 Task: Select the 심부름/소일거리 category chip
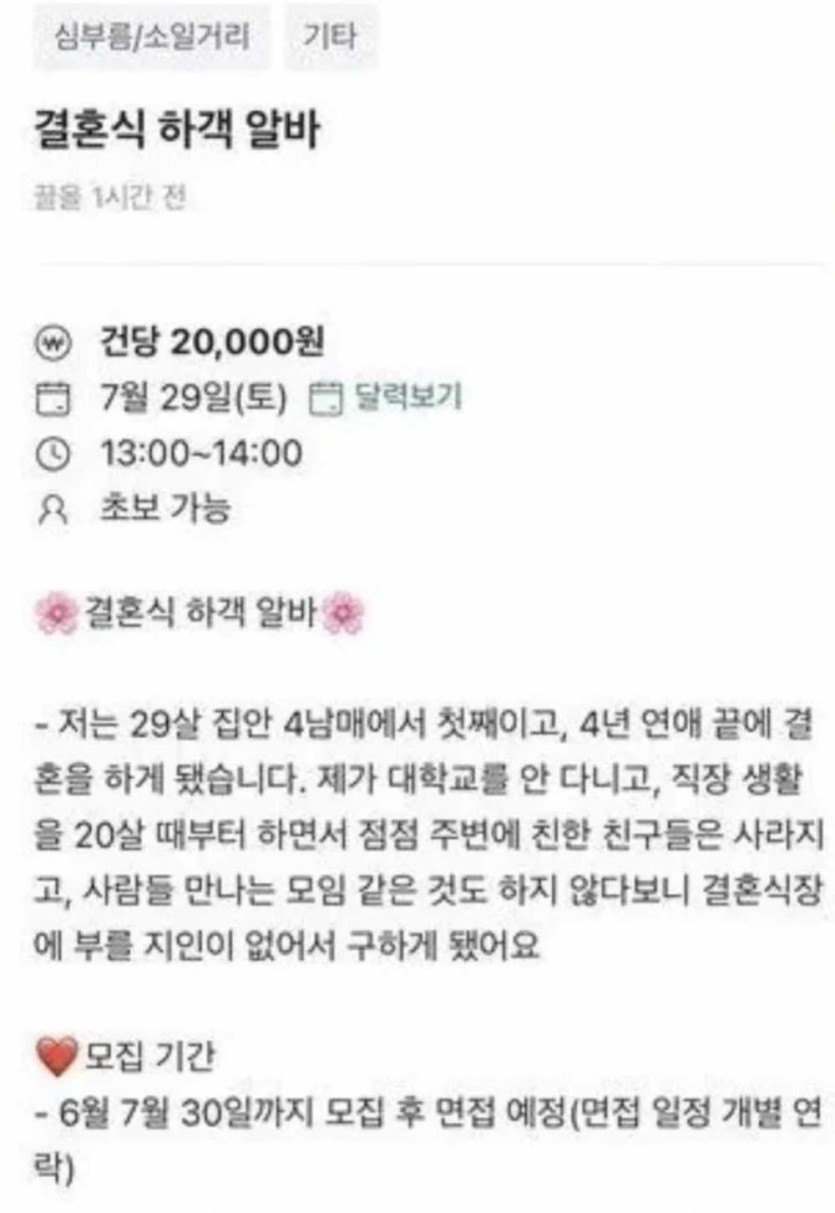tap(152, 38)
